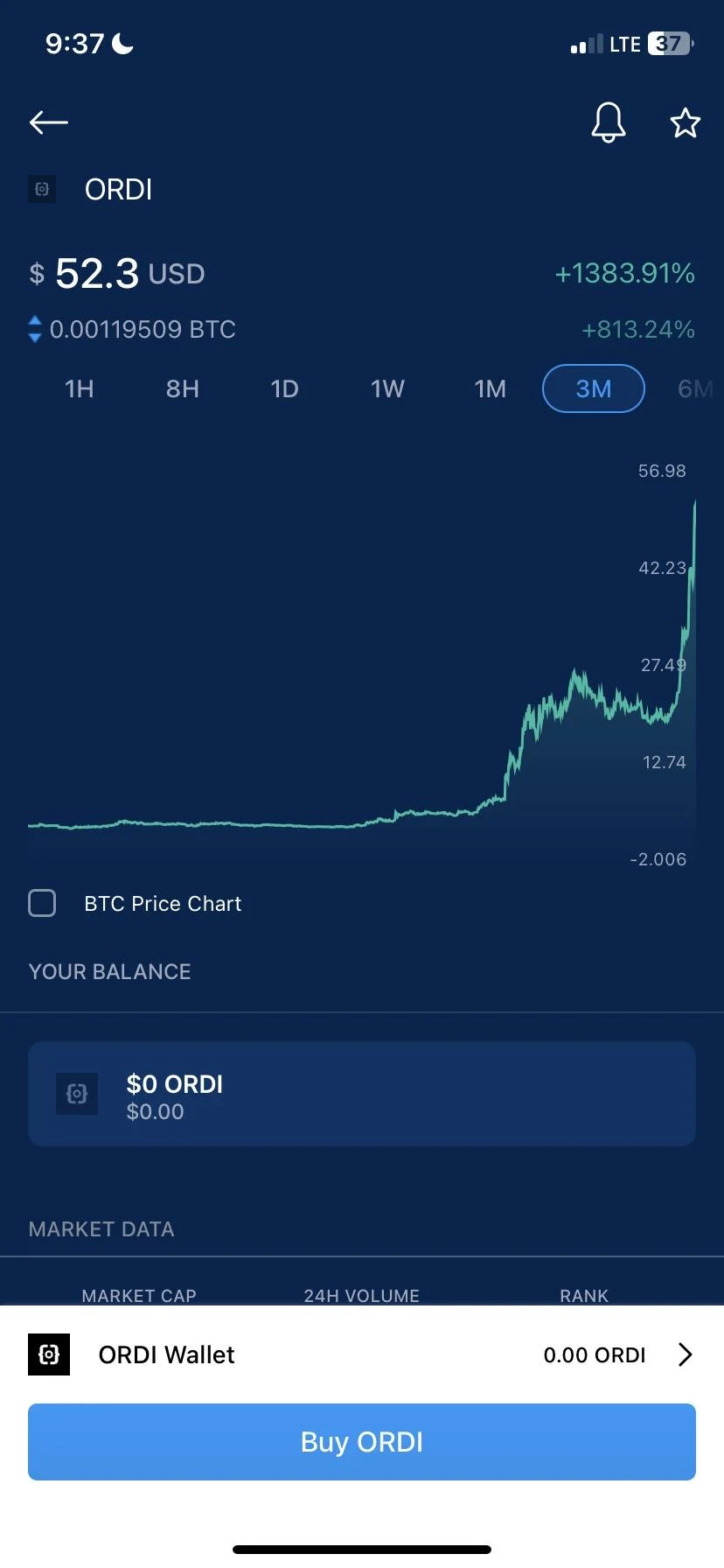Switch to the 1M timeframe
724x1568 pixels.
point(491,388)
